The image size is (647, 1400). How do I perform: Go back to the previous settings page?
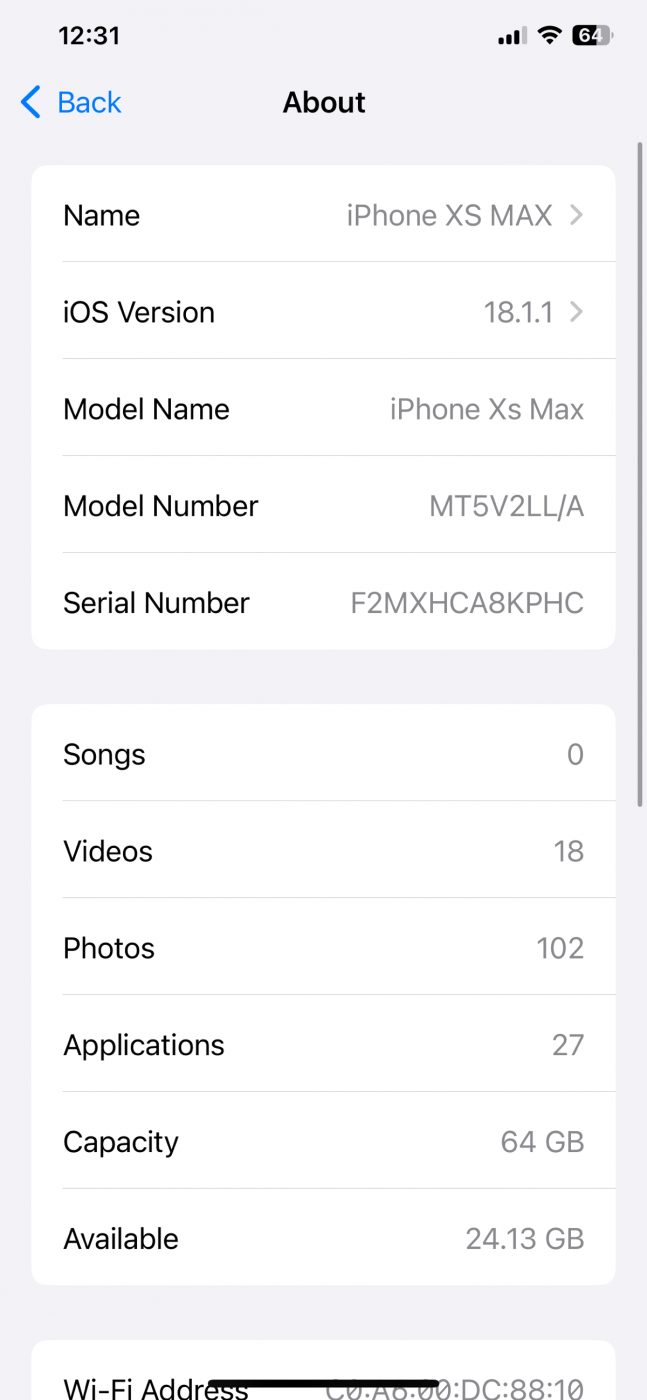click(x=71, y=102)
